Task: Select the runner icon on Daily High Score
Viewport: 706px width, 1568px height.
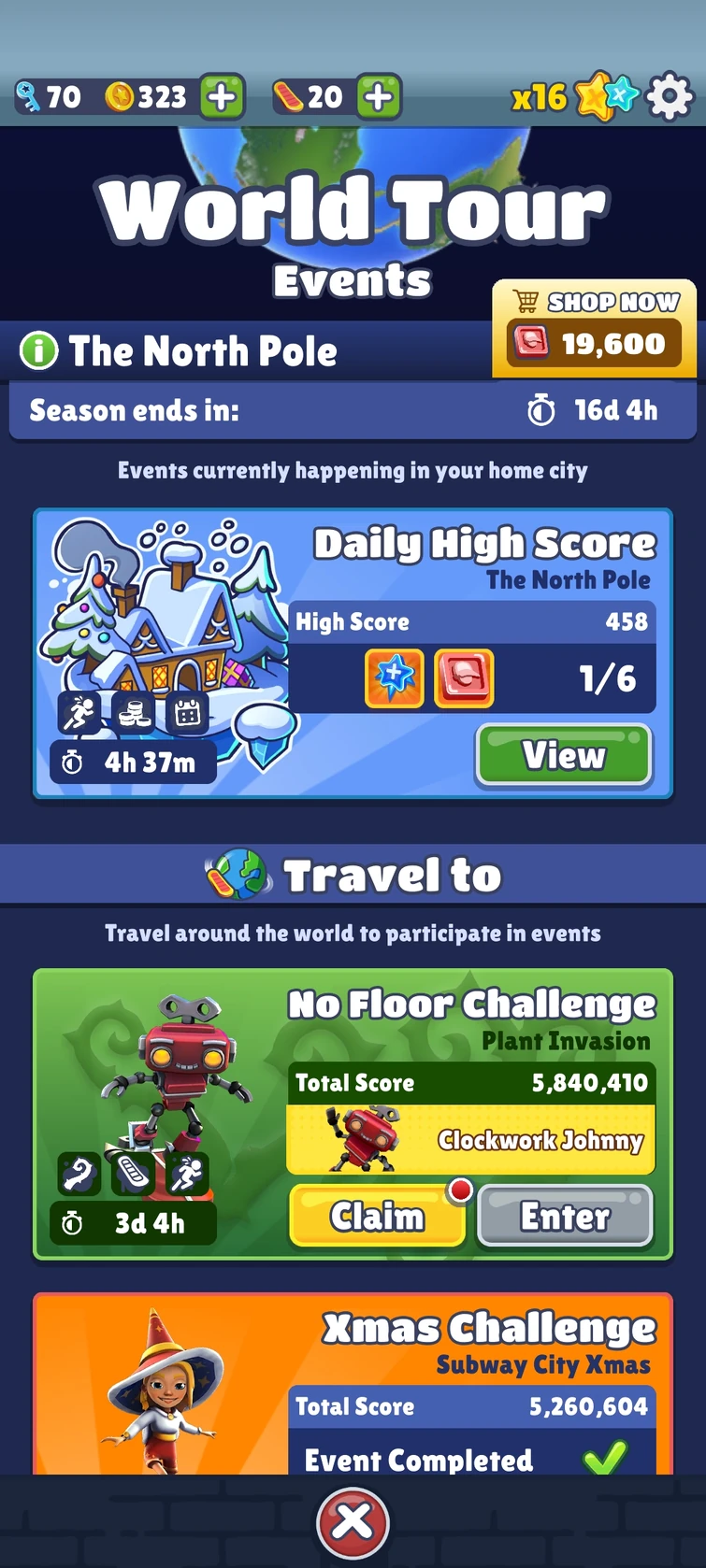Action: [80, 711]
